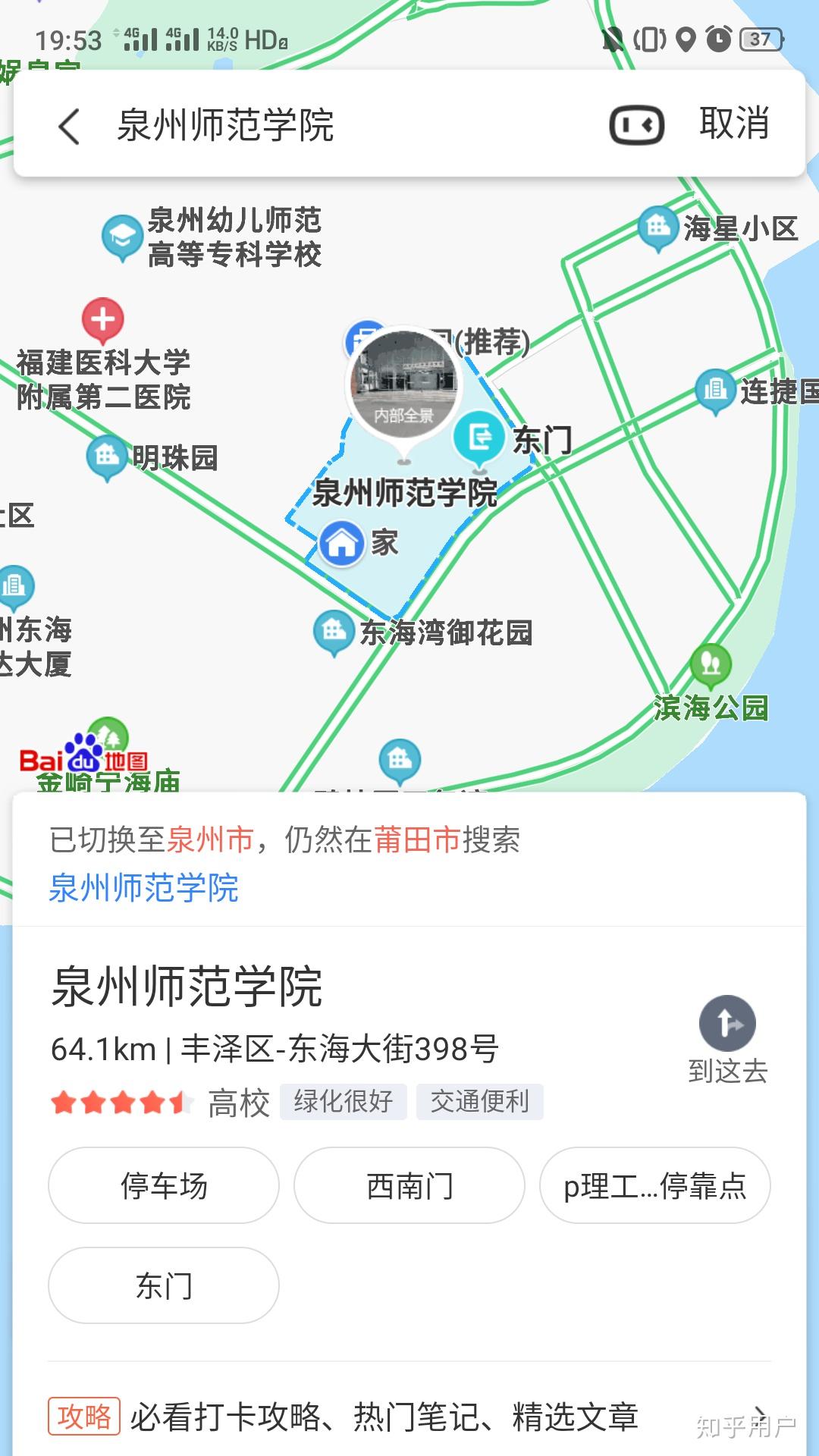Open the 泉州师范学院 search link
819x1456 pixels.
pyautogui.click(x=144, y=890)
